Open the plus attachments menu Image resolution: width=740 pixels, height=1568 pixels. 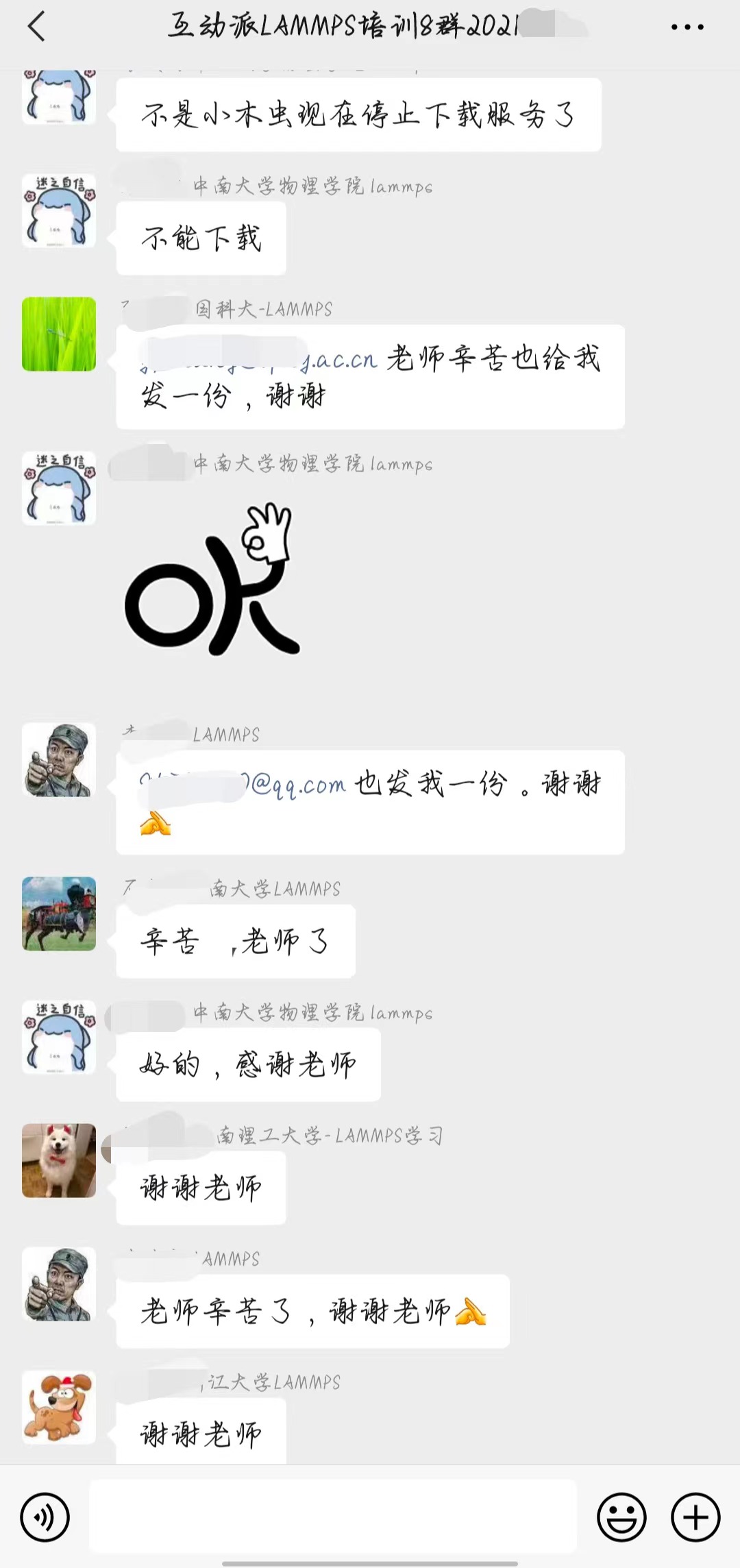point(695,1517)
